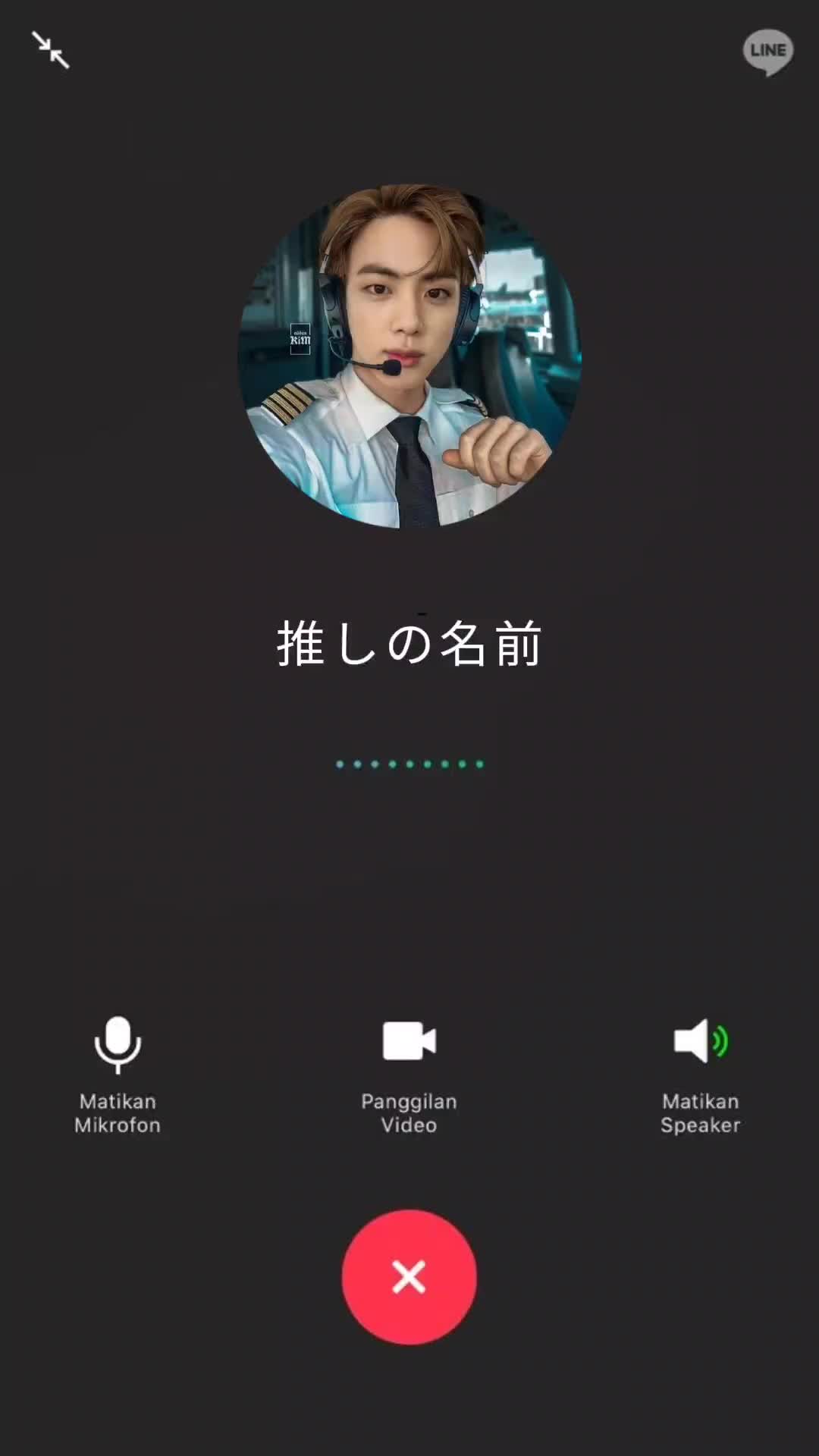This screenshot has height=1456, width=819.
Task: Turn off speaker (Matikan Speaker)
Action: (x=700, y=1042)
